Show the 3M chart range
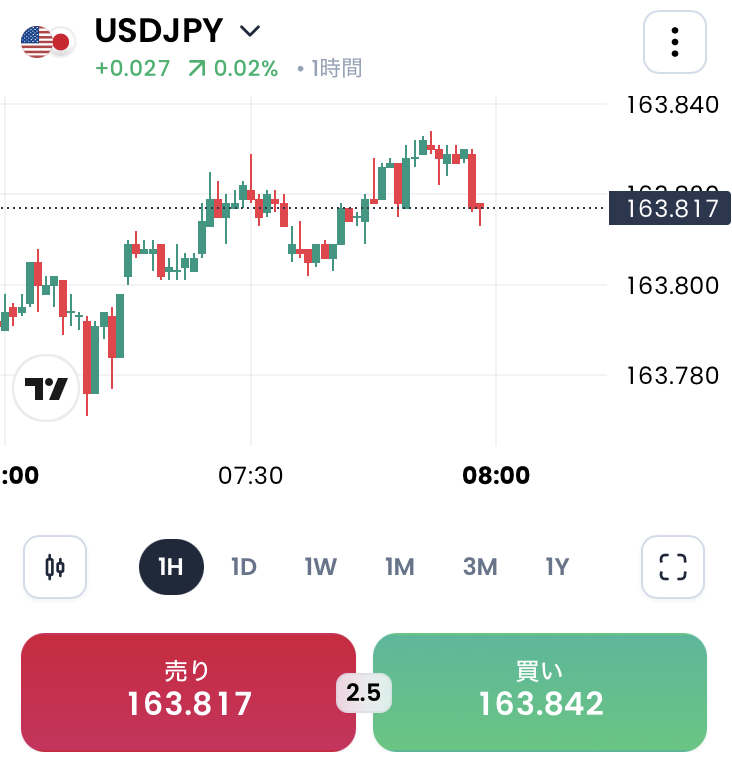The image size is (732, 778). click(480, 567)
